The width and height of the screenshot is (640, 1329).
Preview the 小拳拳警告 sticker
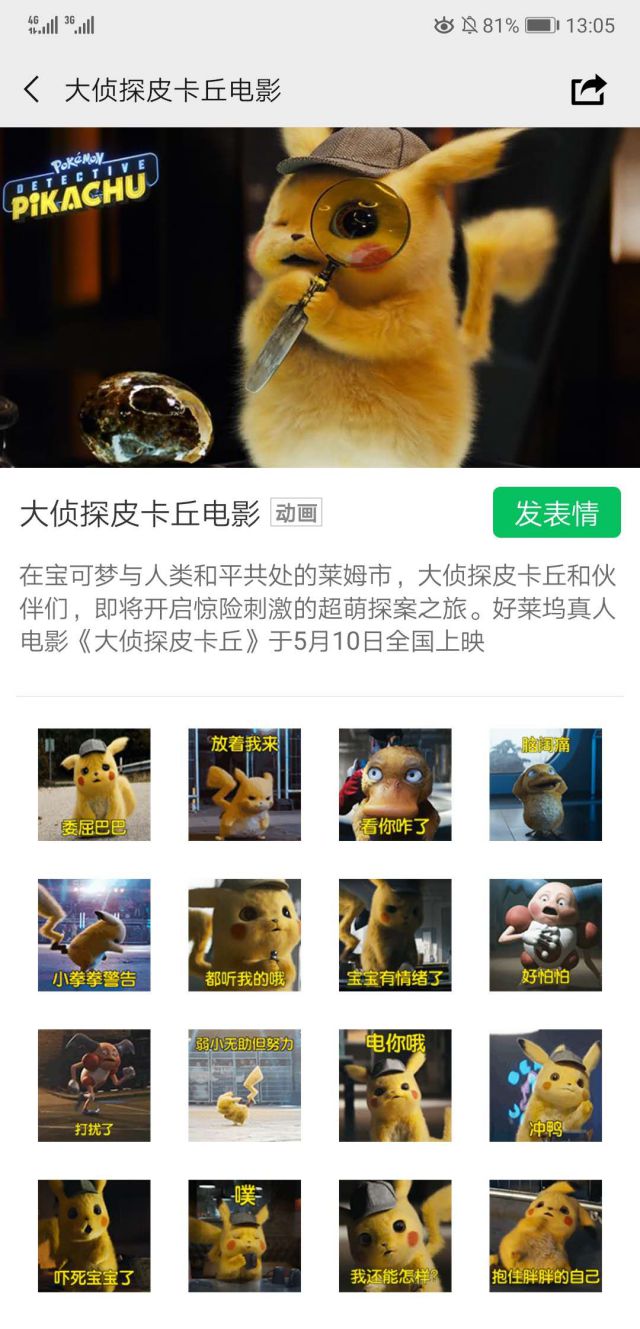pyautogui.click(x=94, y=935)
